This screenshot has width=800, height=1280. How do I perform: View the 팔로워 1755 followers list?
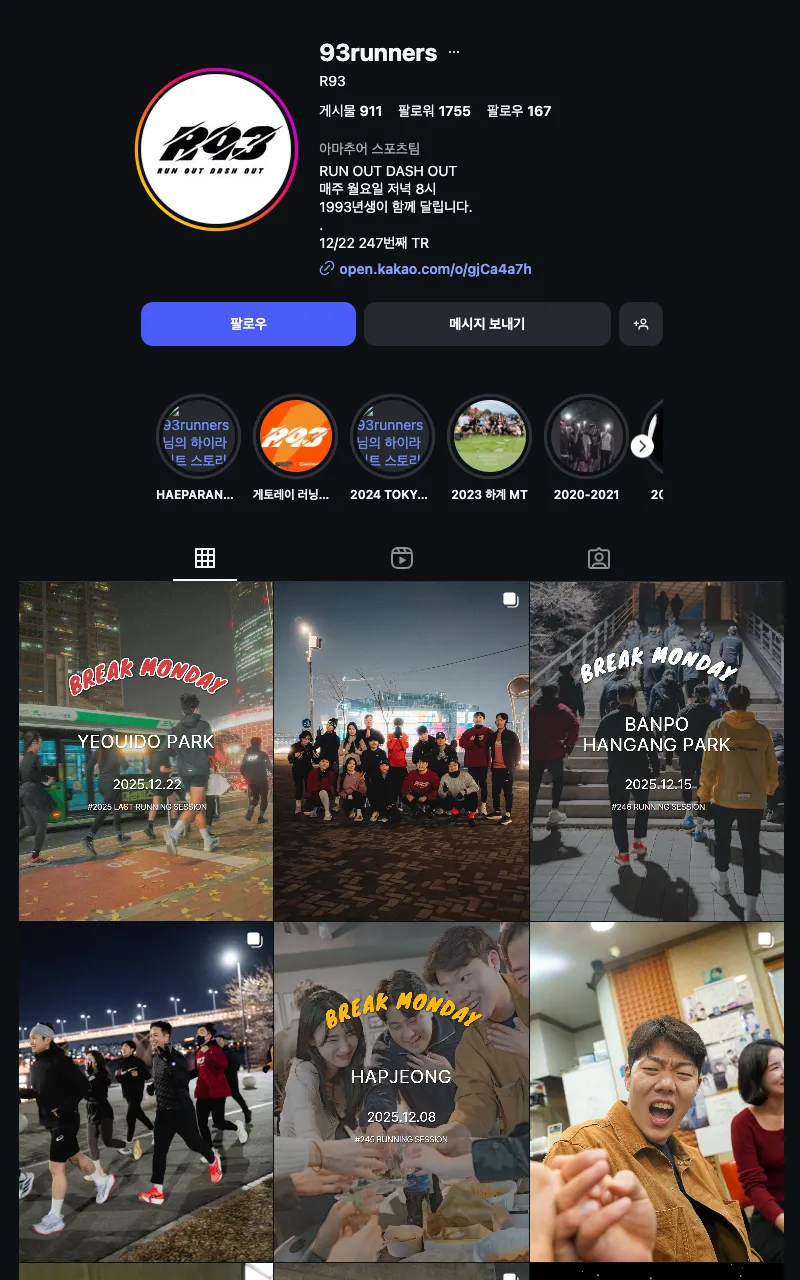pyautogui.click(x=434, y=111)
